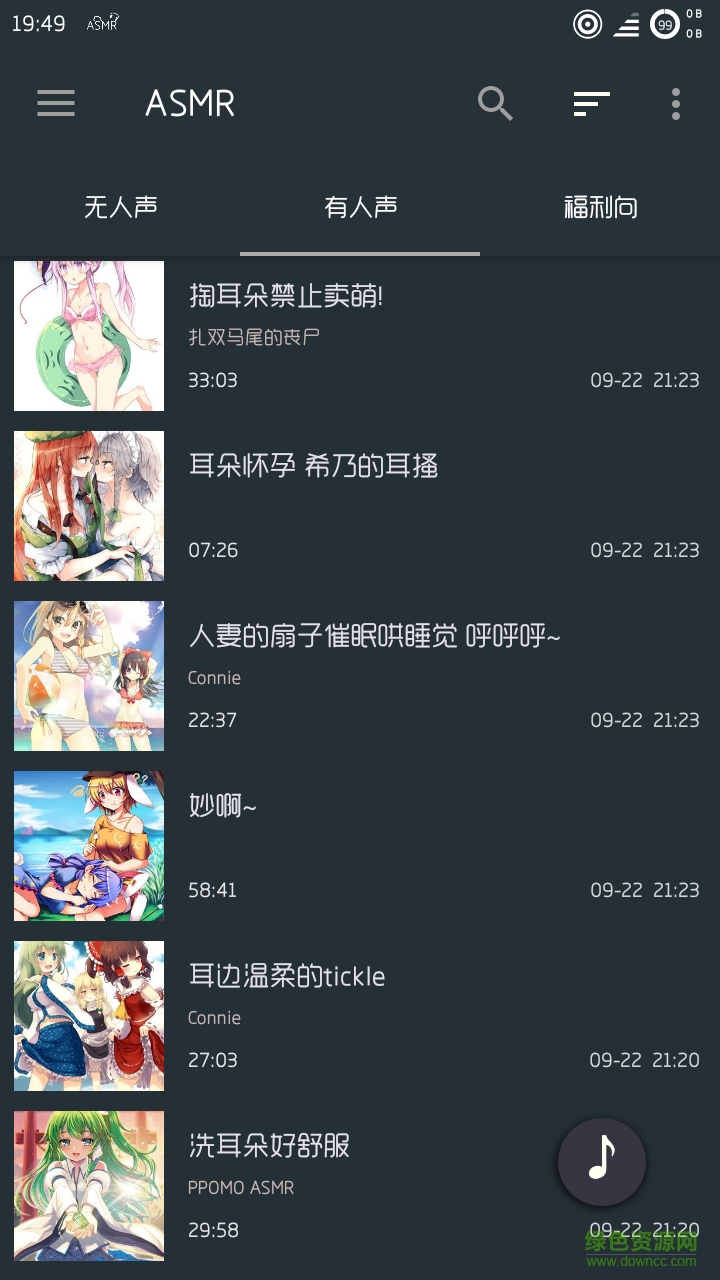Open the track 掏耳朵禁止卖萌!

tap(285, 297)
